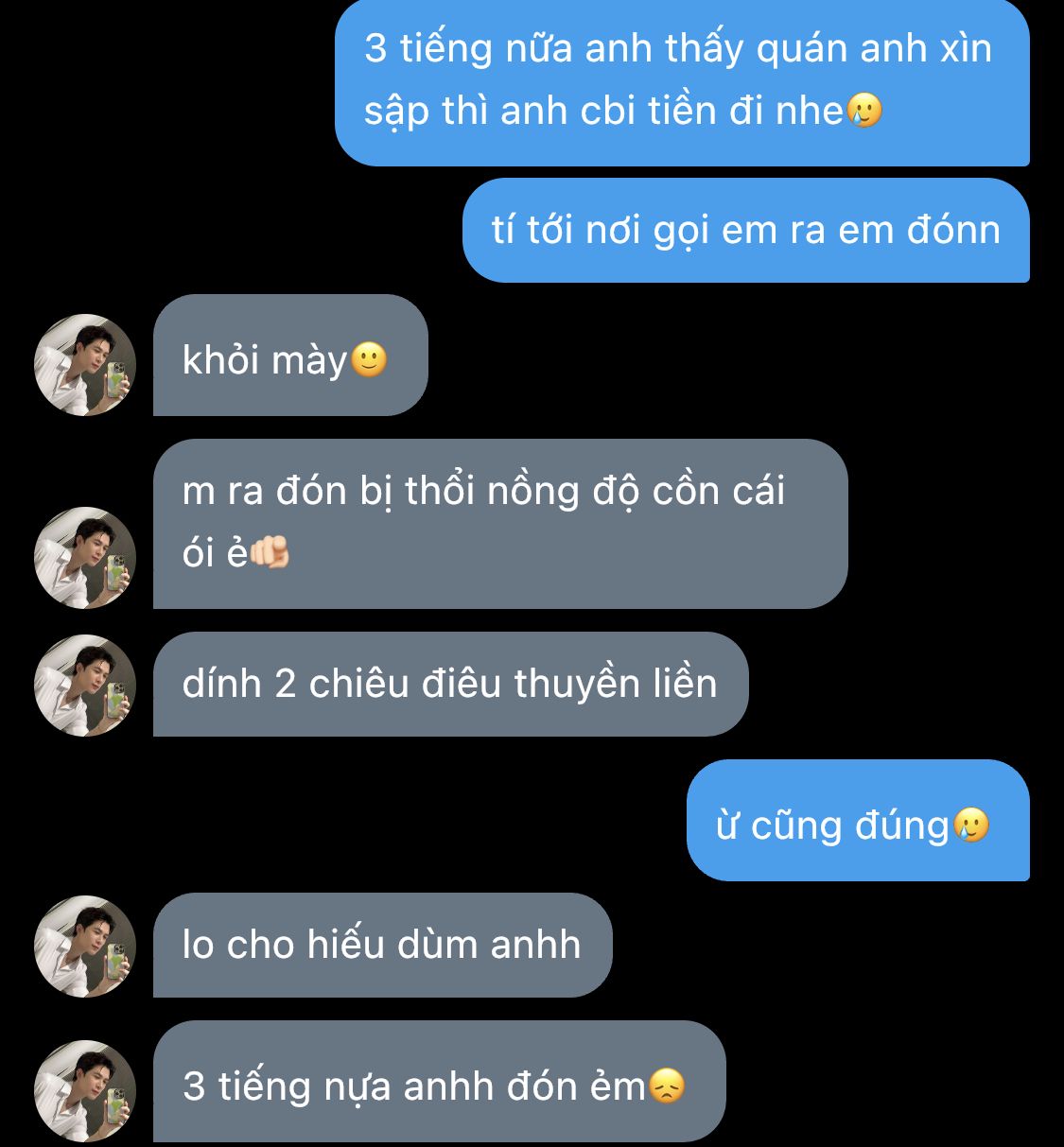Image resolution: width=1064 pixels, height=1147 pixels.
Task: Open profile photo beside "lo cho hiếu" message
Action: [85, 947]
